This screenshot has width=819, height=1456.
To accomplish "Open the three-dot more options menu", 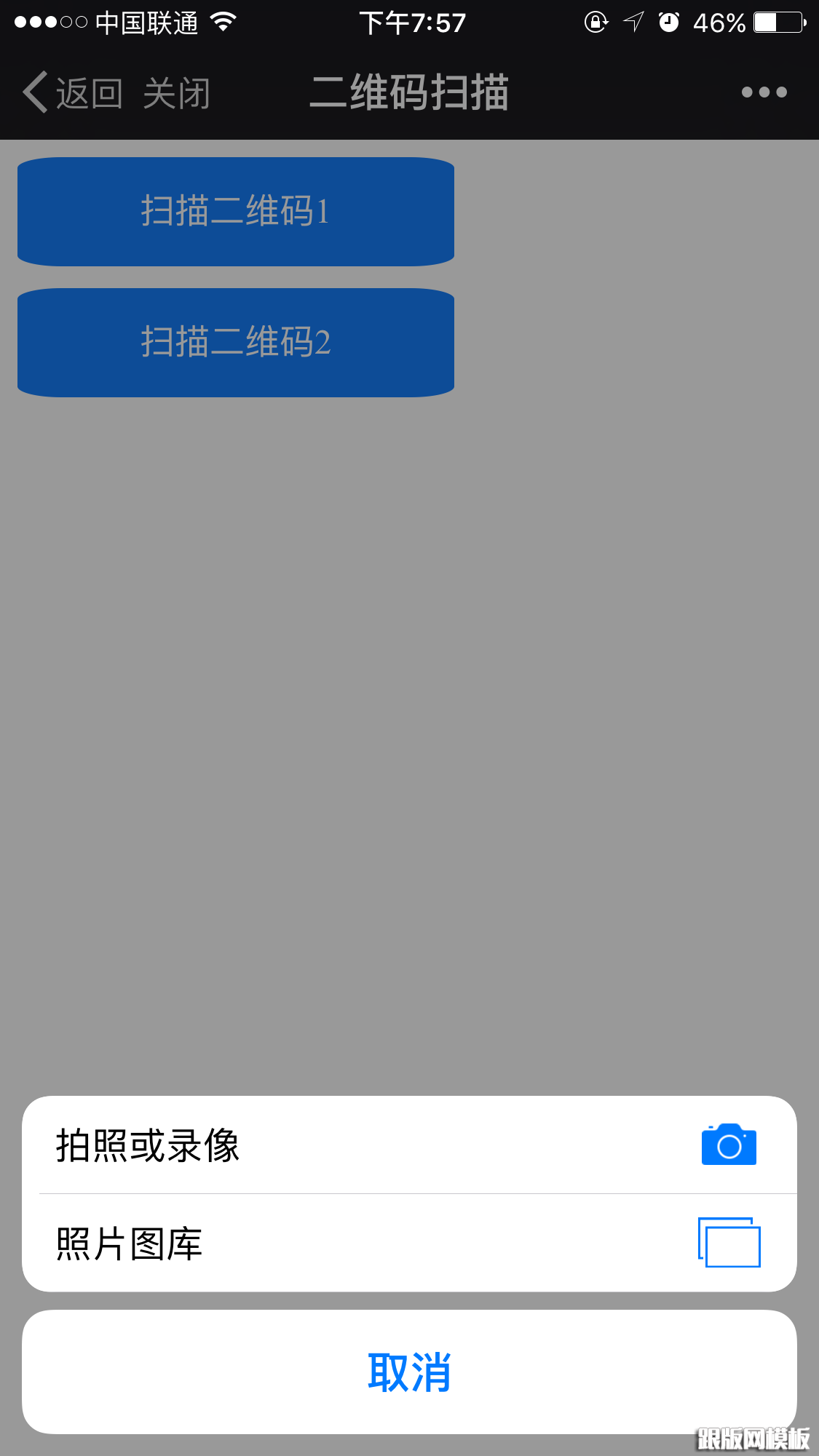I will [x=764, y=92].
